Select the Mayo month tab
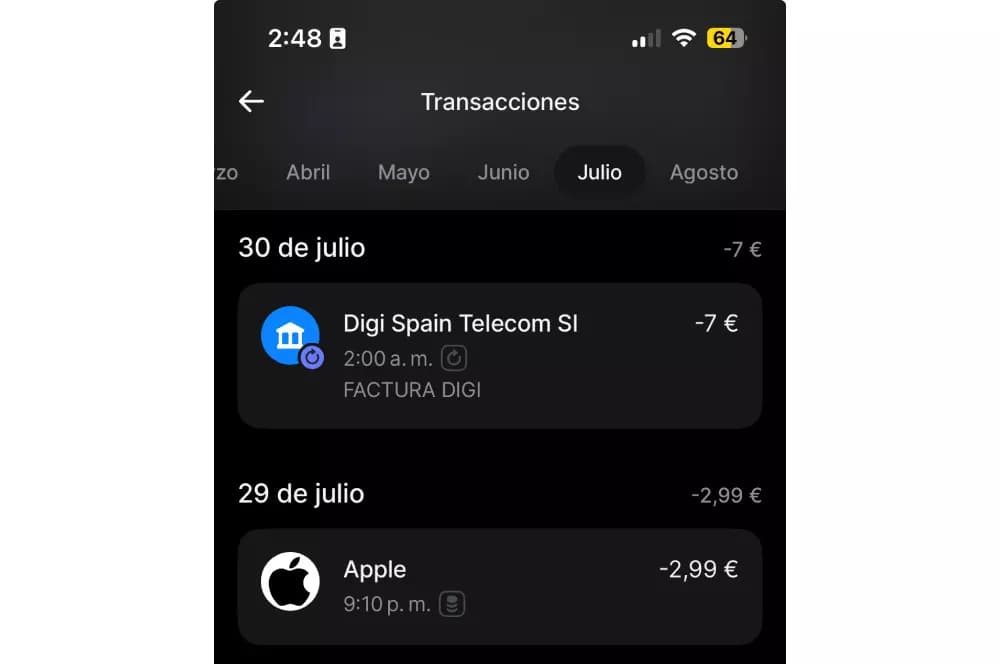Image resolution: width=1000 pixels, height=664 pixels. click(404, 173)
